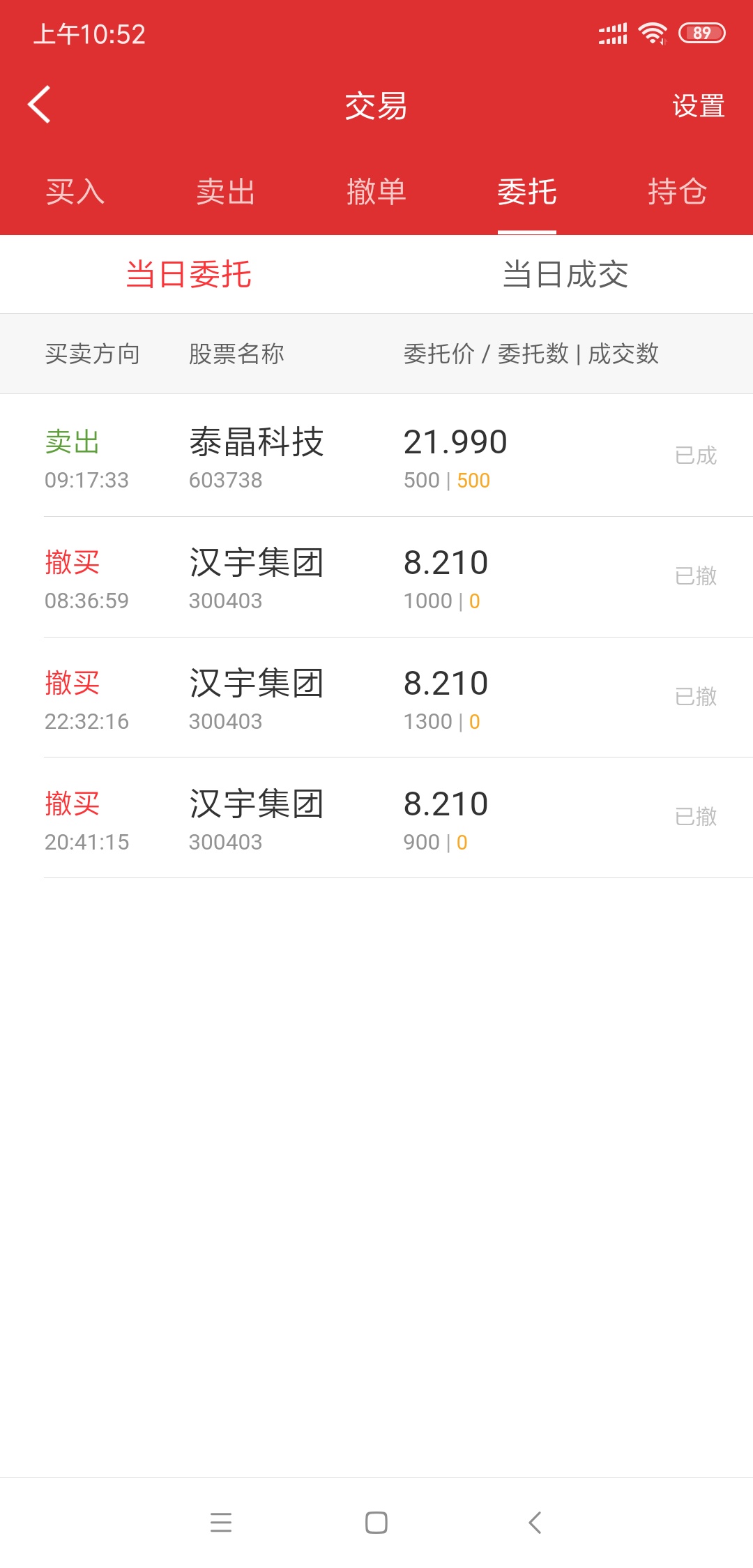Open 设置 in the top bar
The image size is (753, 1568).
tap(698, 106)
